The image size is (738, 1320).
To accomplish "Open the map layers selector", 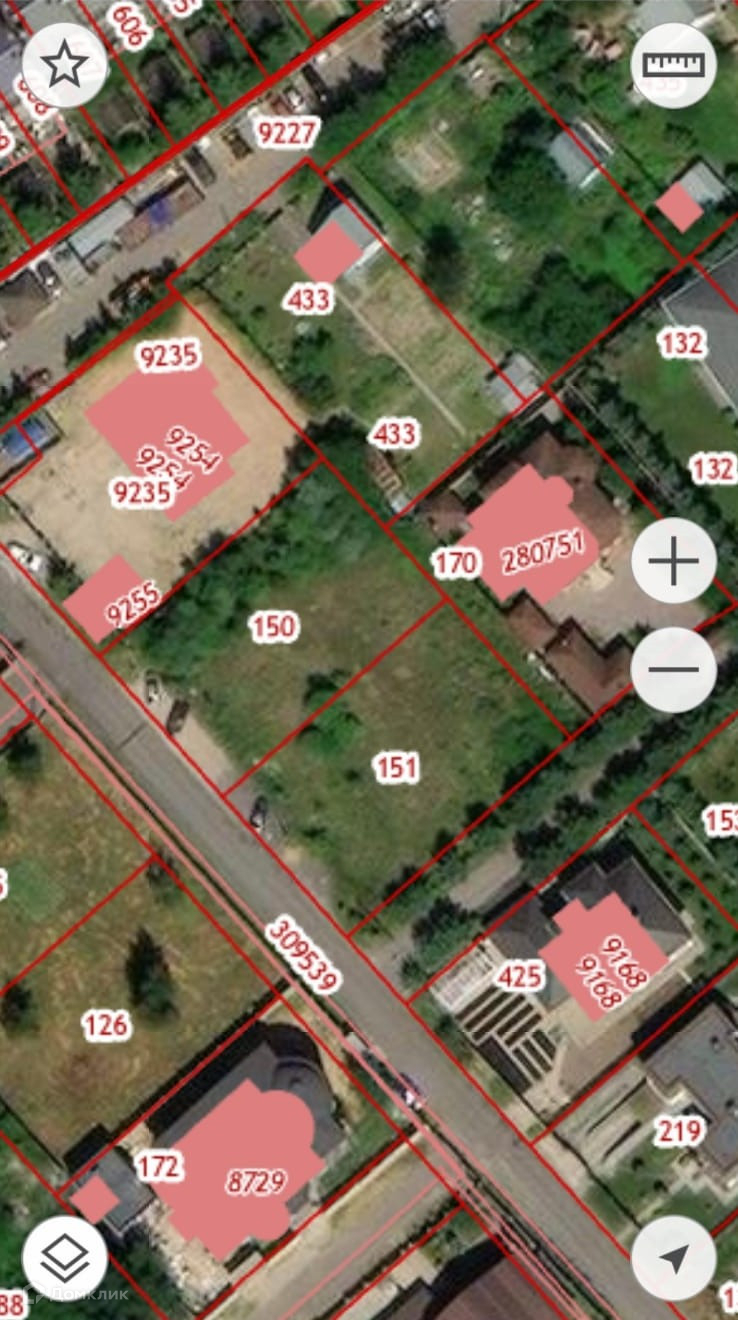I will point(65,1257).
